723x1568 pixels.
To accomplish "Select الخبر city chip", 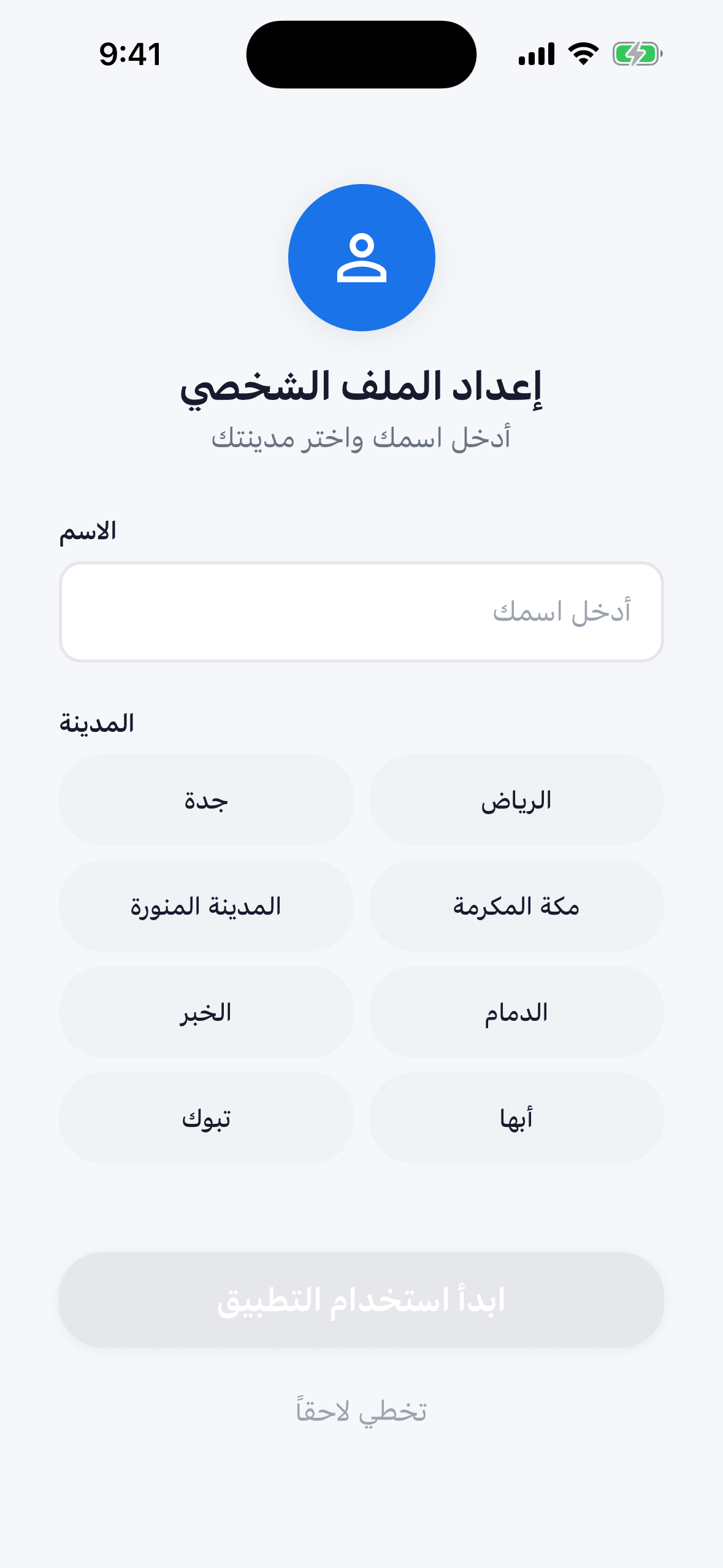I will click(x=207, y=1013).
